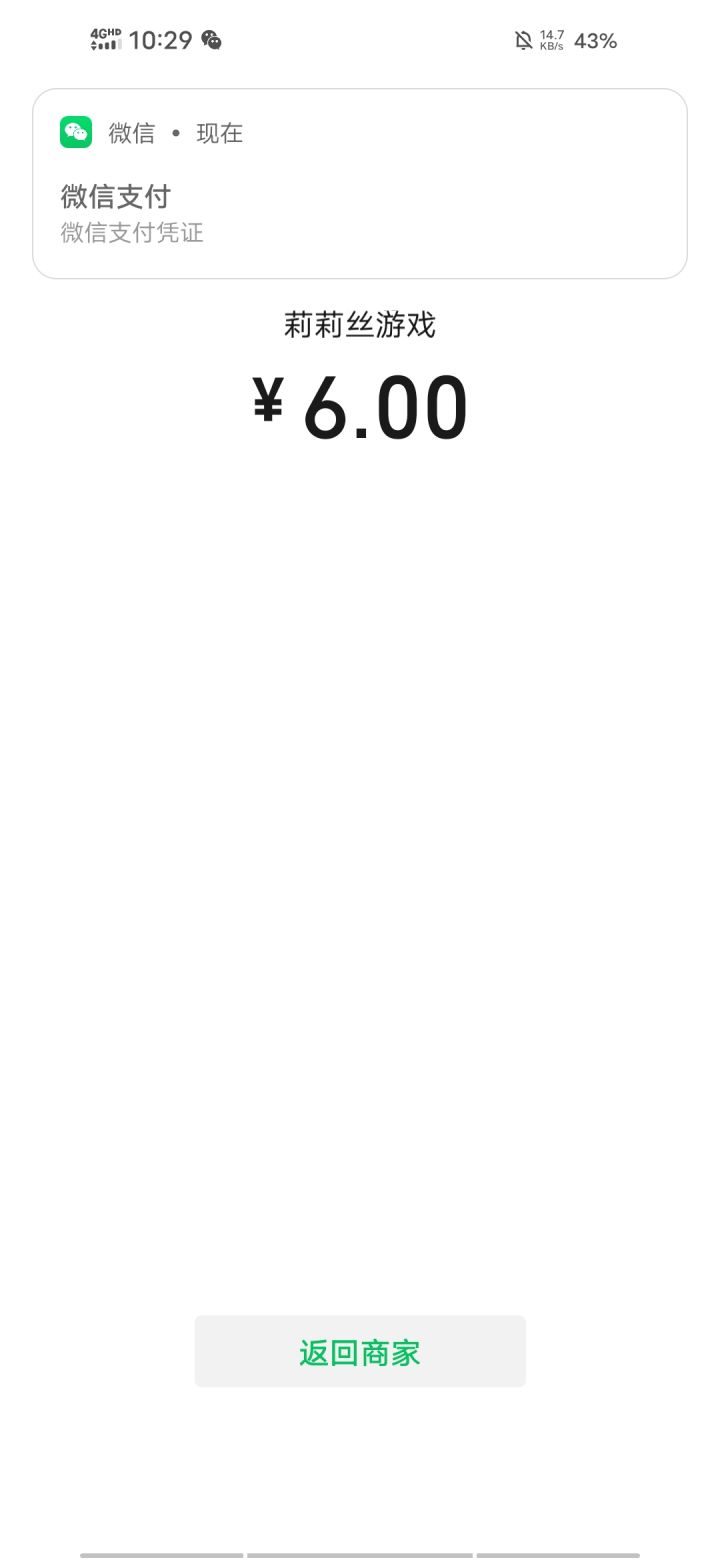
Task: Tap the network speed 14.7 KB/s indicator
Action: click(x=551, y=40)
